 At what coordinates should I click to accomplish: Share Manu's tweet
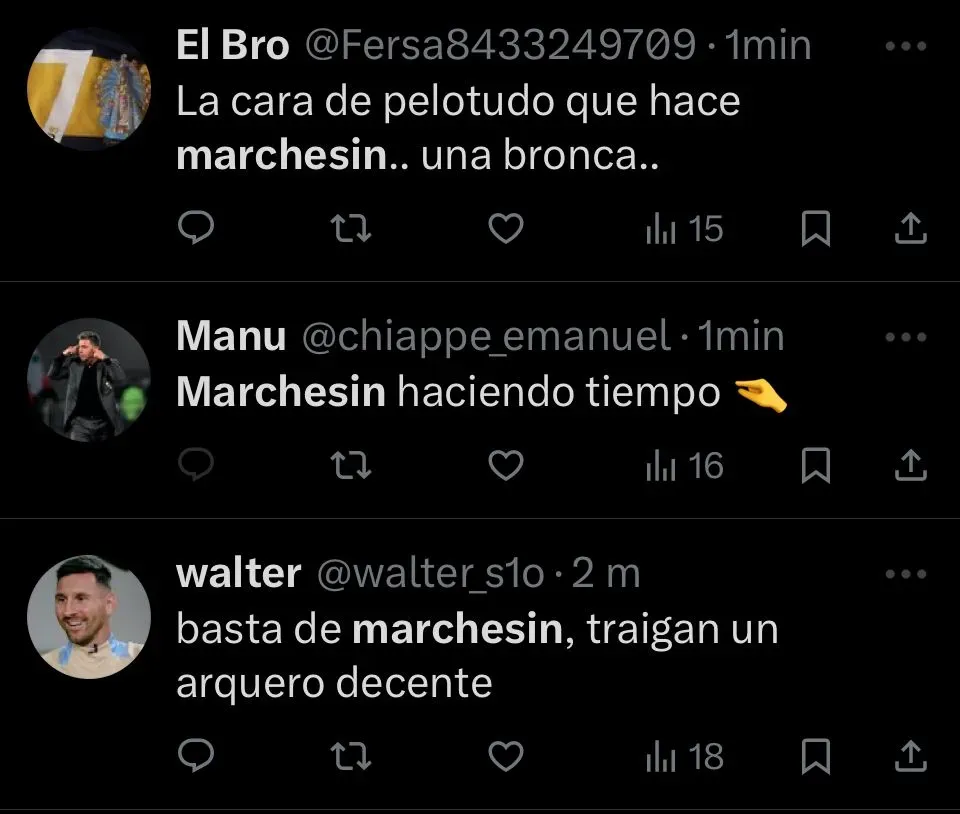pyautogui.click(x=908, y=466)
